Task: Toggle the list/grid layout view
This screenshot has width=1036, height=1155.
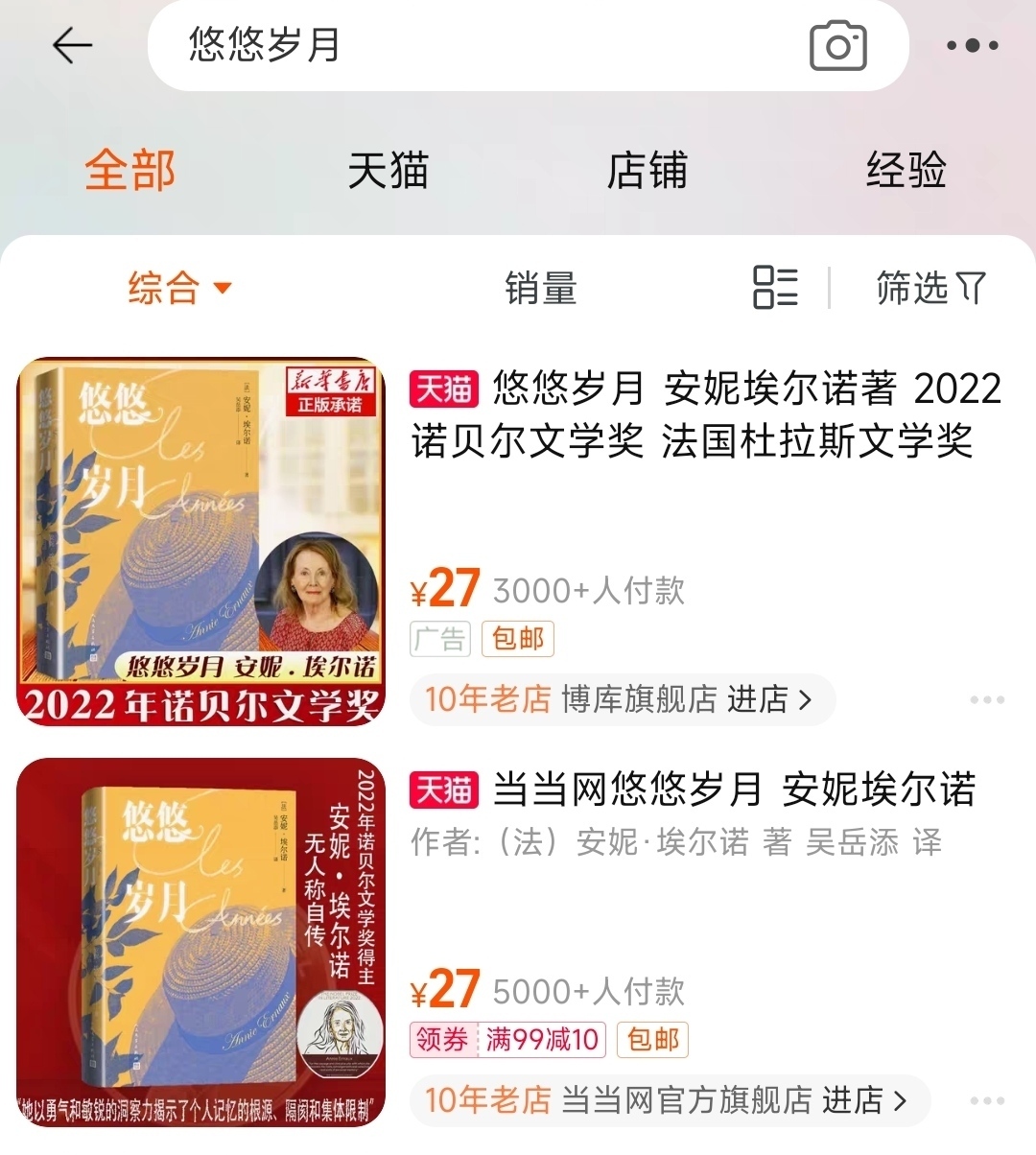Action: 775,287
